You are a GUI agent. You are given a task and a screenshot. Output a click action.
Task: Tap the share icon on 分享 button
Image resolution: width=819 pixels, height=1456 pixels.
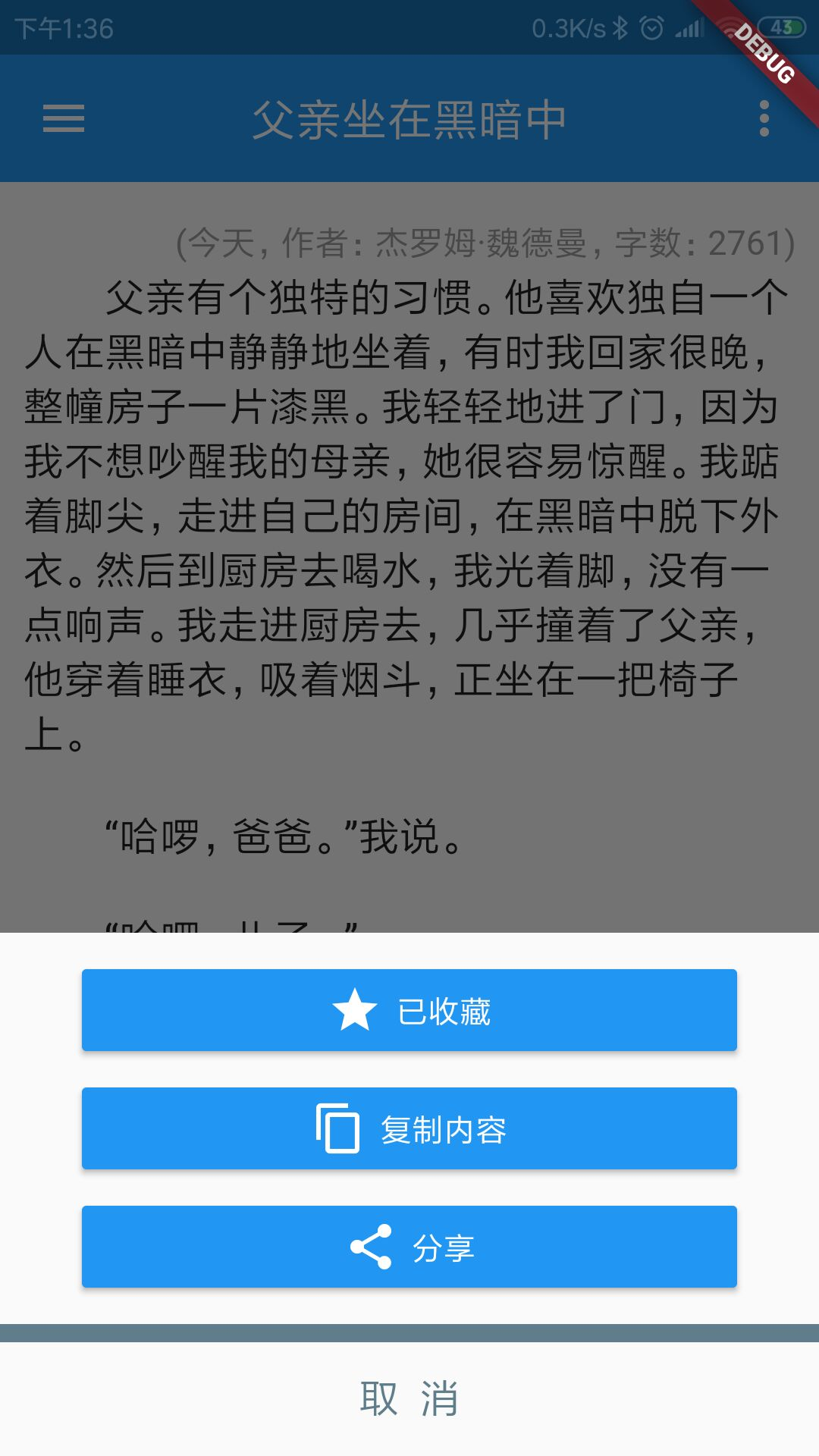[x=370, y=1247]
